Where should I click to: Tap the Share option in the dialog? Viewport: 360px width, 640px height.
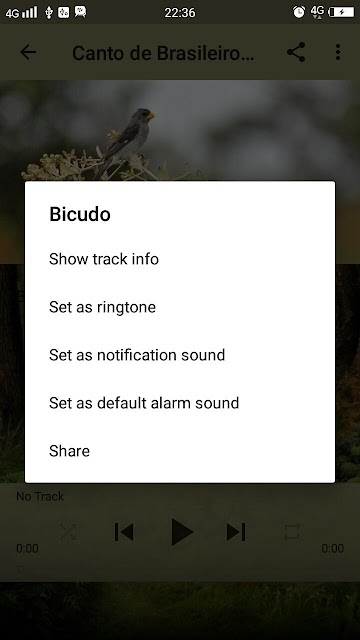pyautogui.click(x=180, y=451)
